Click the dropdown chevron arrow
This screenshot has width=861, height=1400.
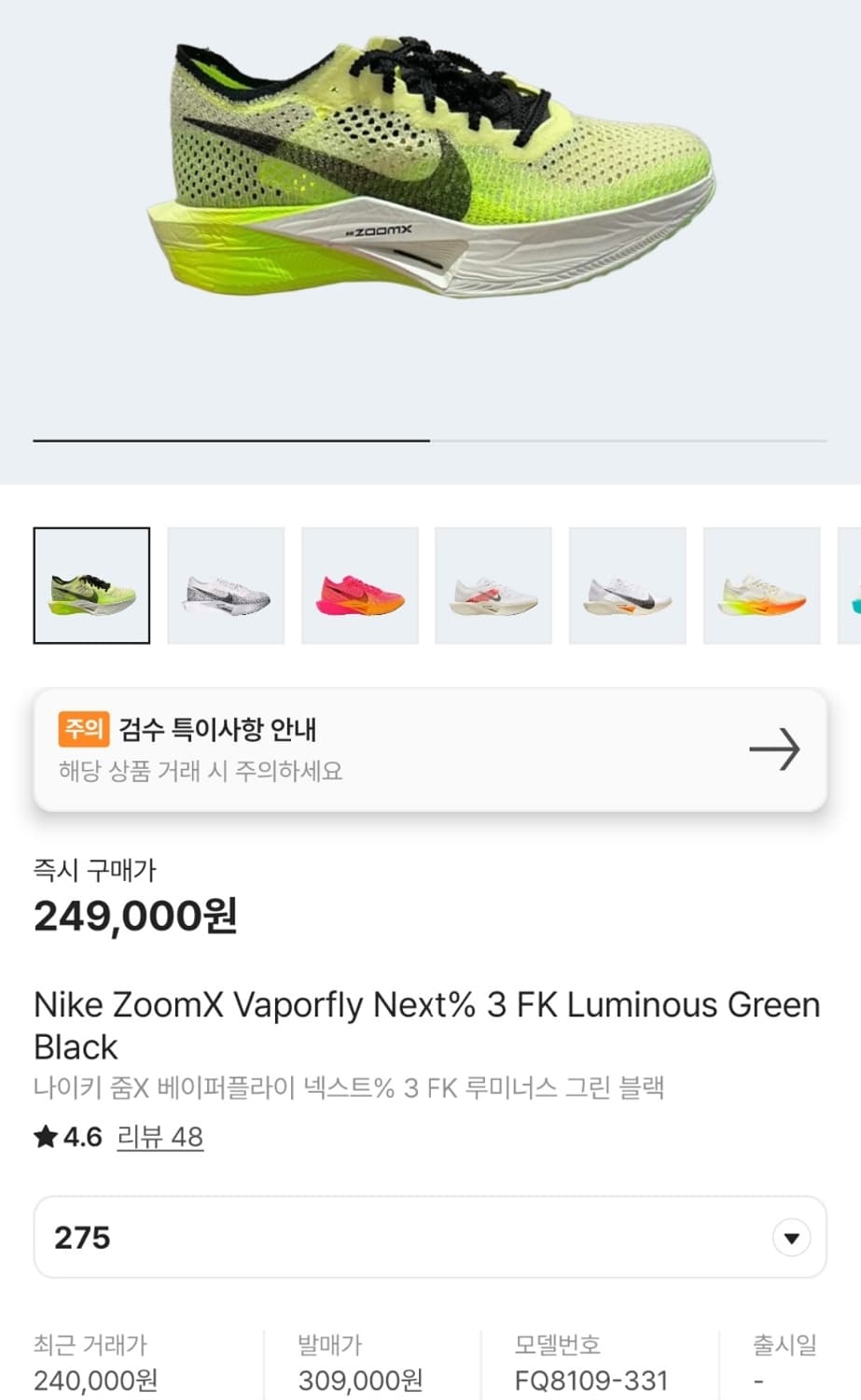(791, 1237)
